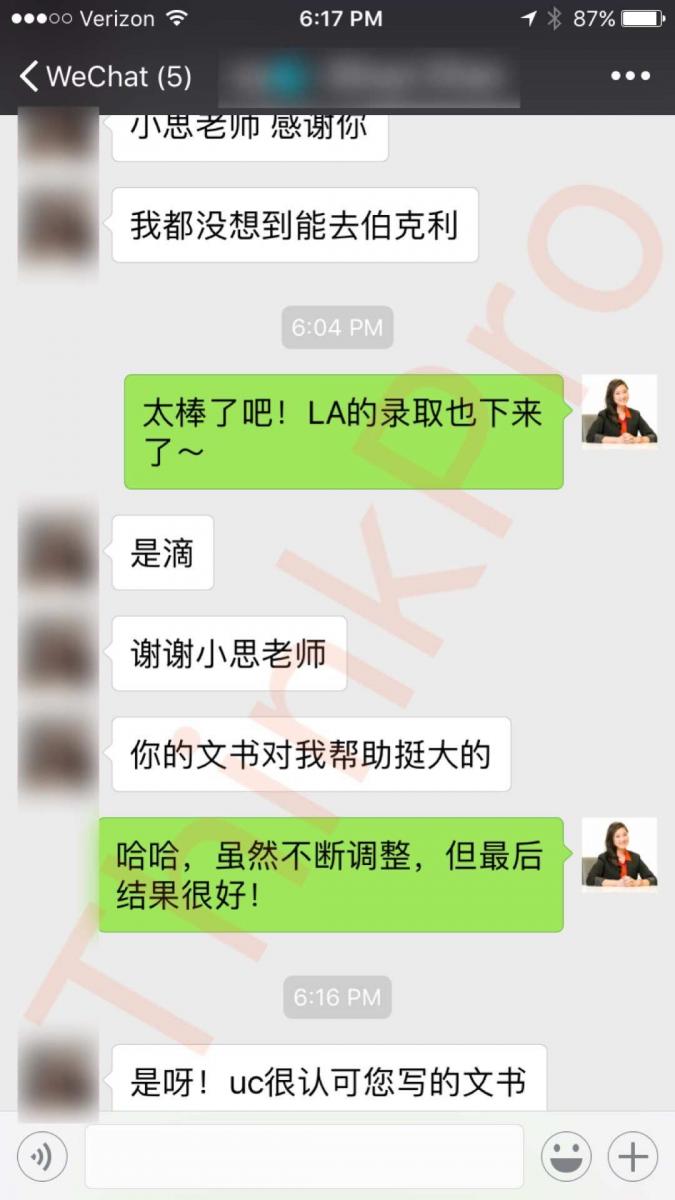The height and width of the screenshot is (1200, 675).
Task: Open sender's avatar beside the LA的录取 message
Action: pos(619,412)
